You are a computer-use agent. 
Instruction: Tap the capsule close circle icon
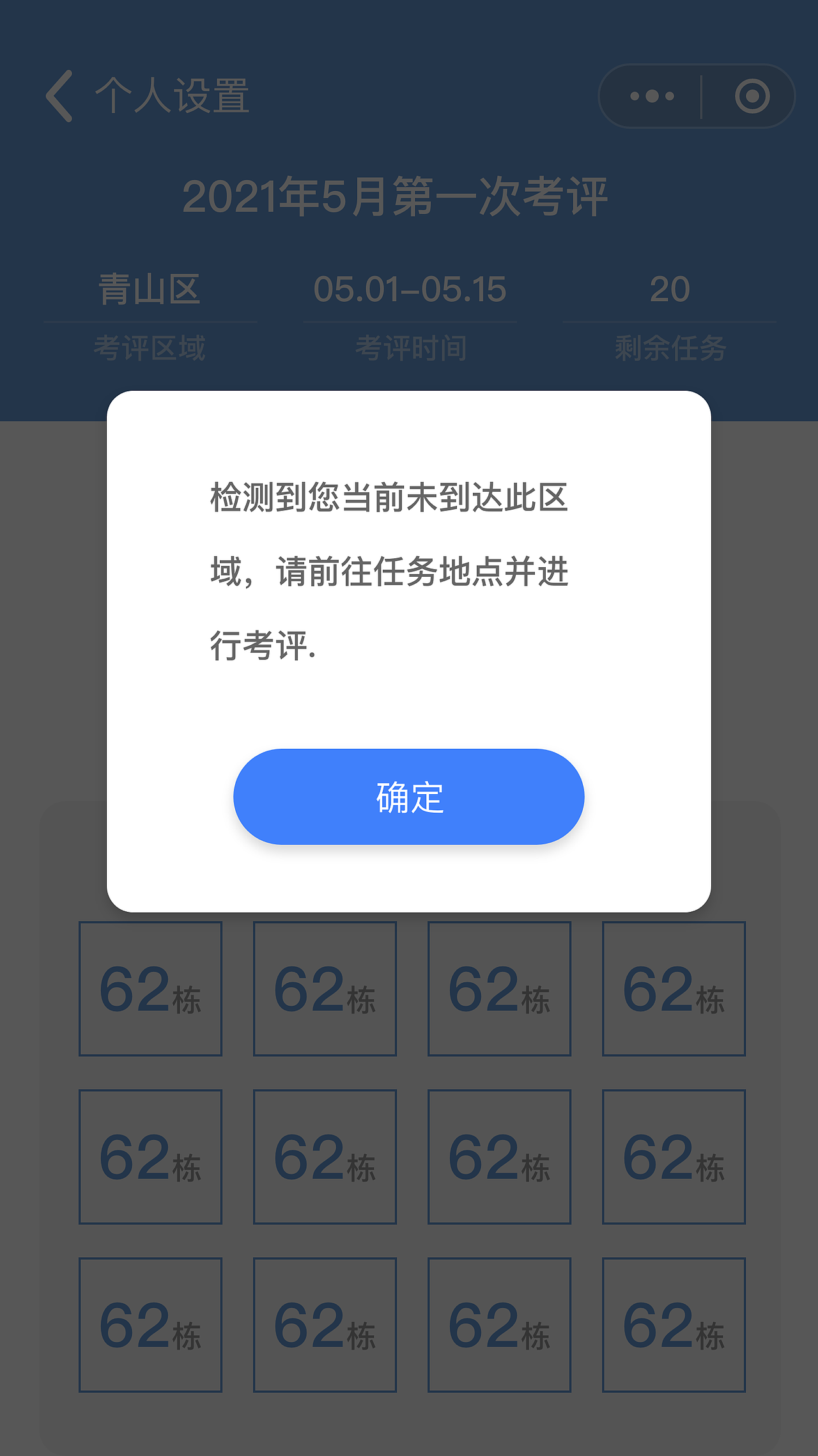(751, 97)
